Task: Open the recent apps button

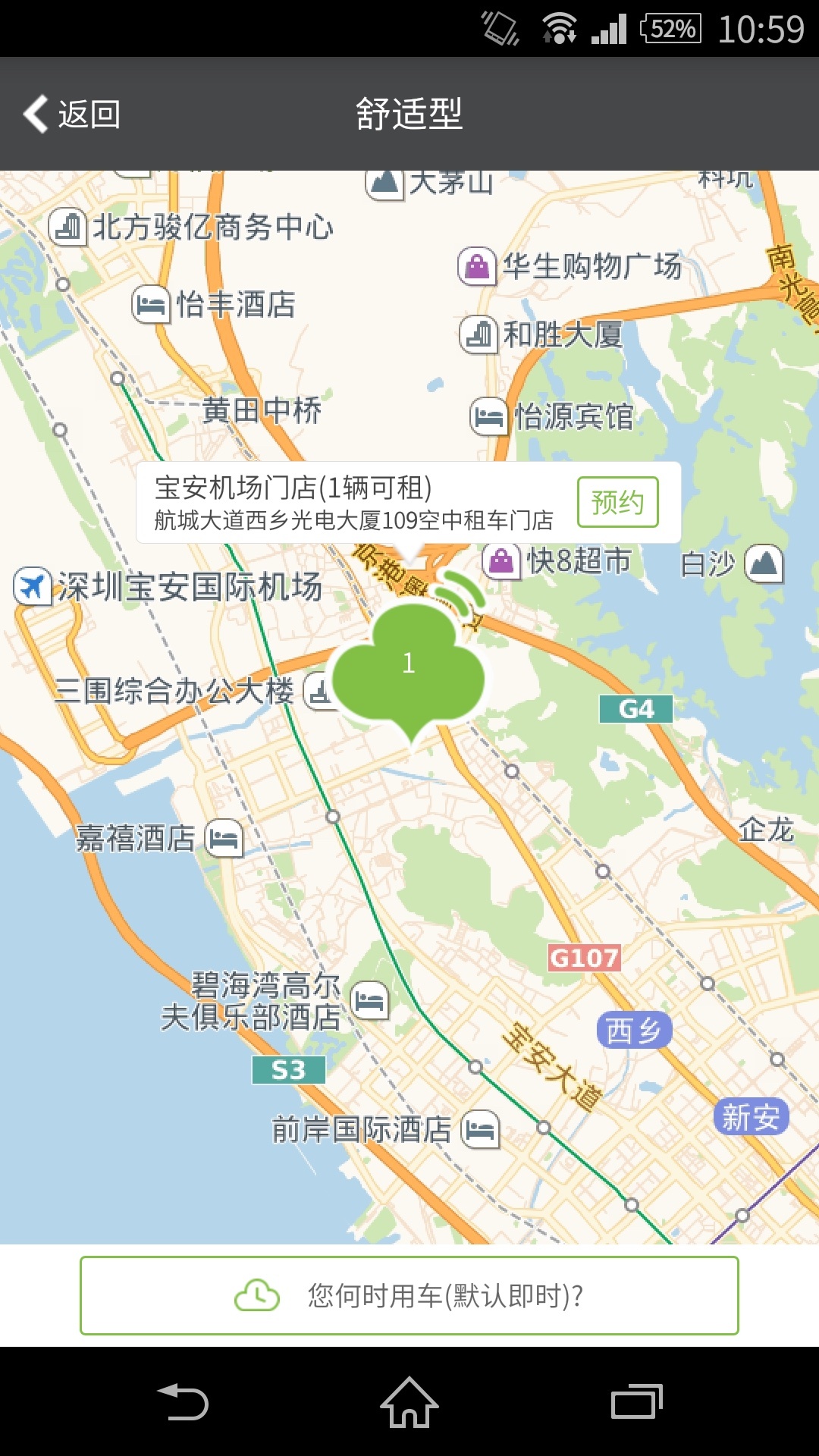Action: click(x=636, y=1403)
